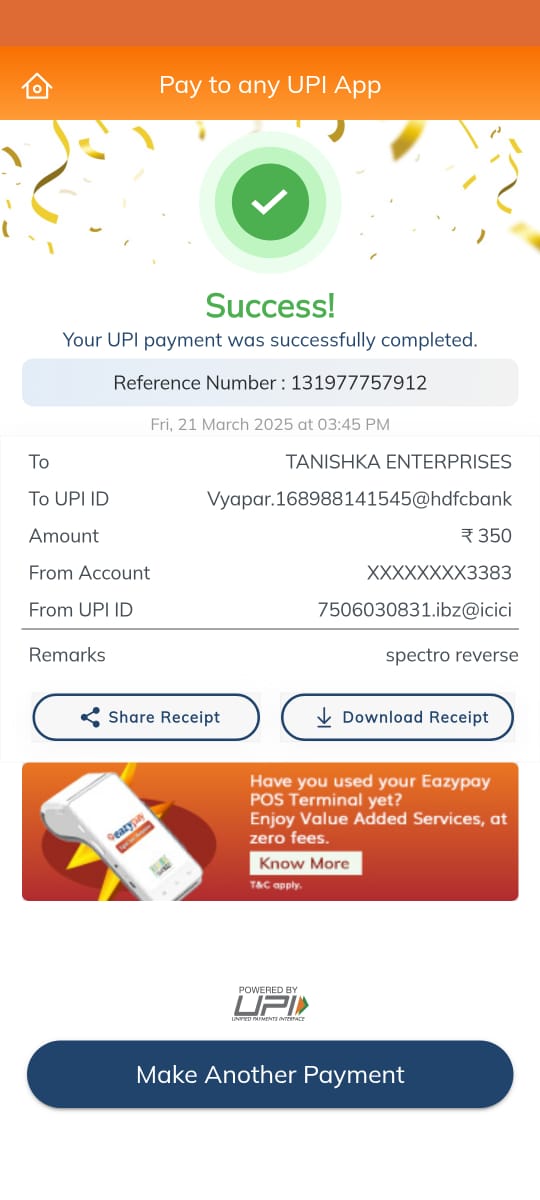Share the payment receipt
The height and width of the screenshot is (1200, 540).
coord(146,717)
